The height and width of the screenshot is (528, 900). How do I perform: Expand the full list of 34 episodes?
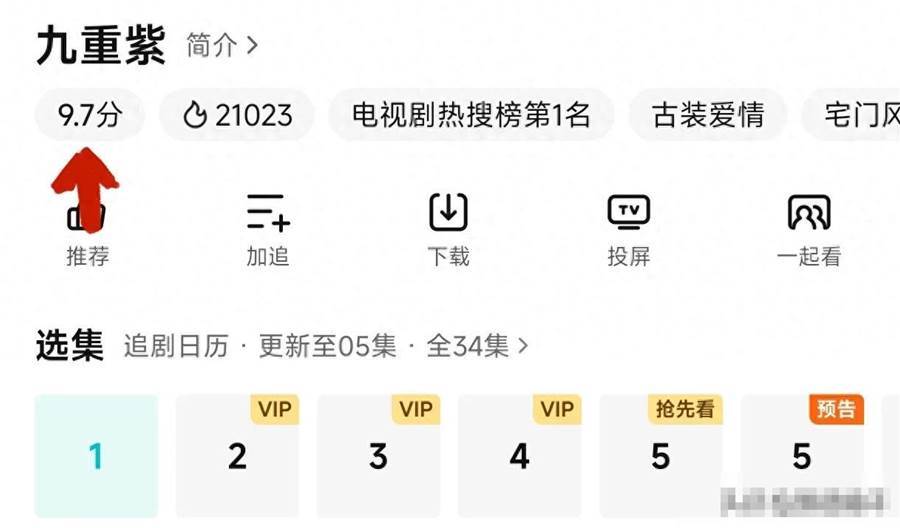tap(478, 347)
